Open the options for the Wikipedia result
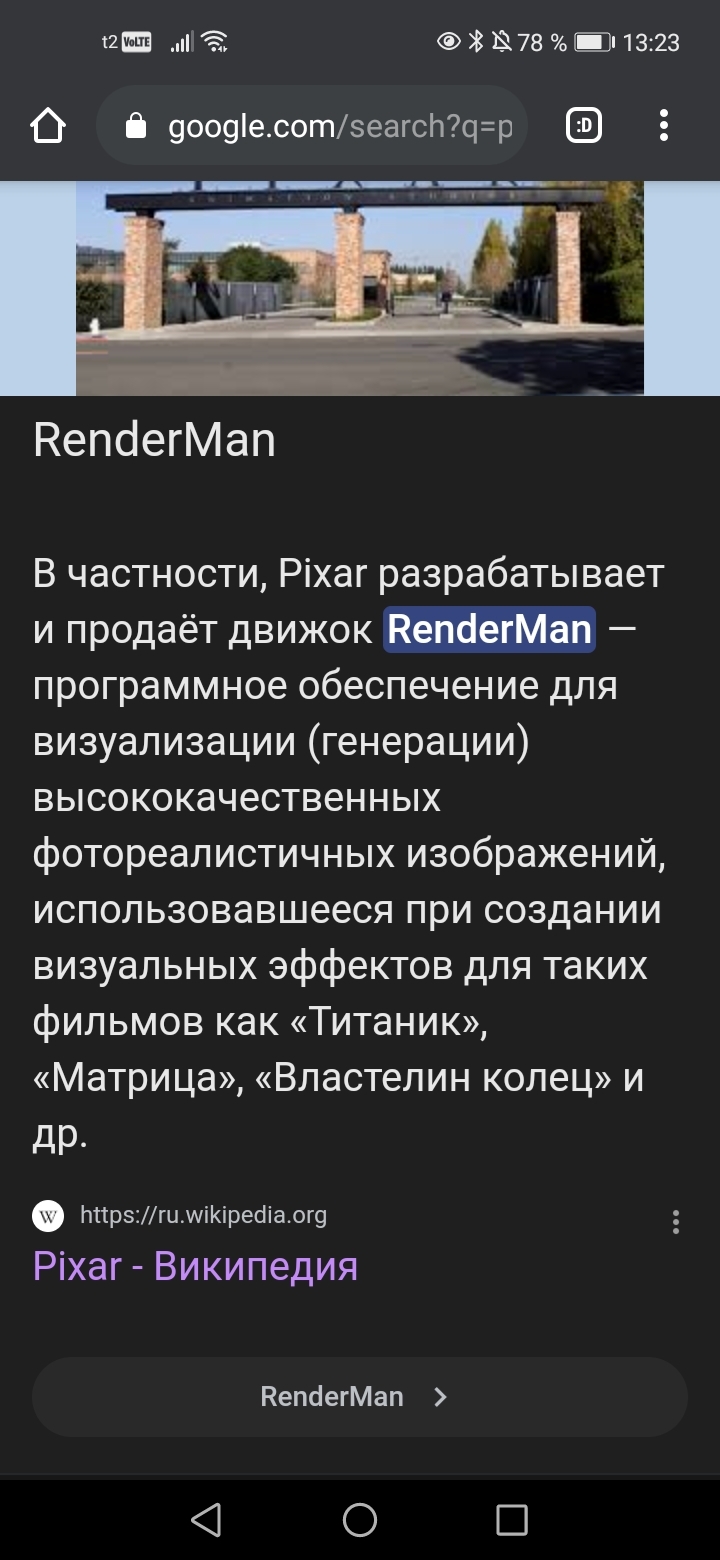Viewport: 720px width, 1560px height. (x=676, y=1222)
